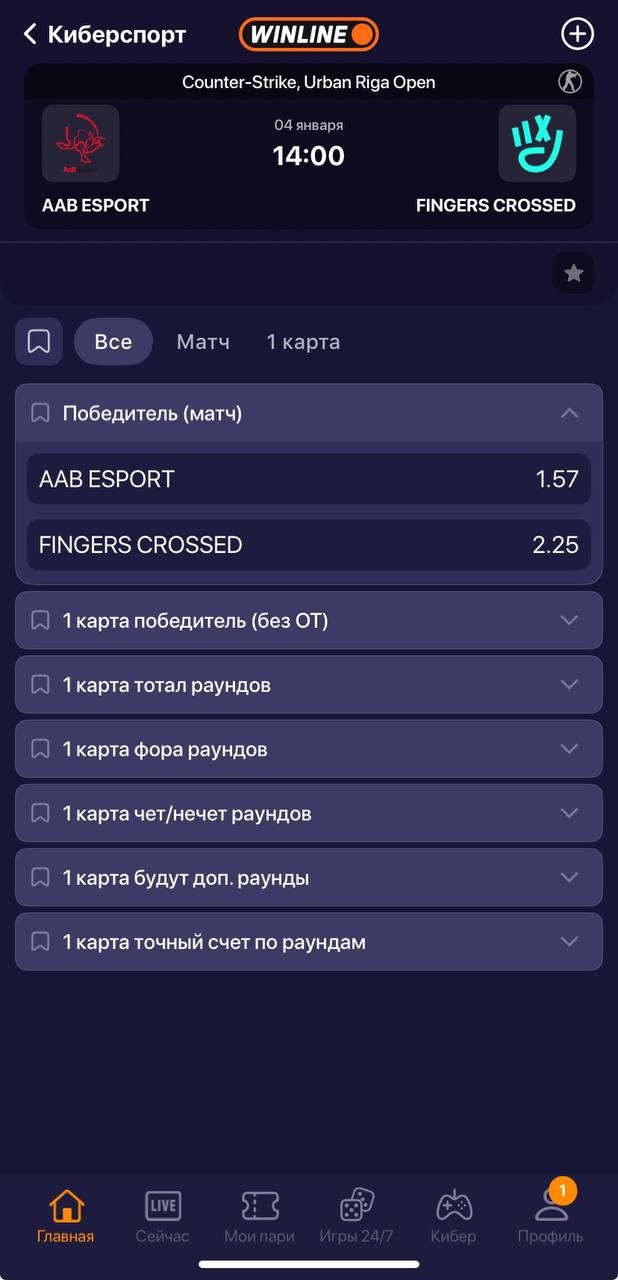Tap the plus icon in the header

[576, 34]
